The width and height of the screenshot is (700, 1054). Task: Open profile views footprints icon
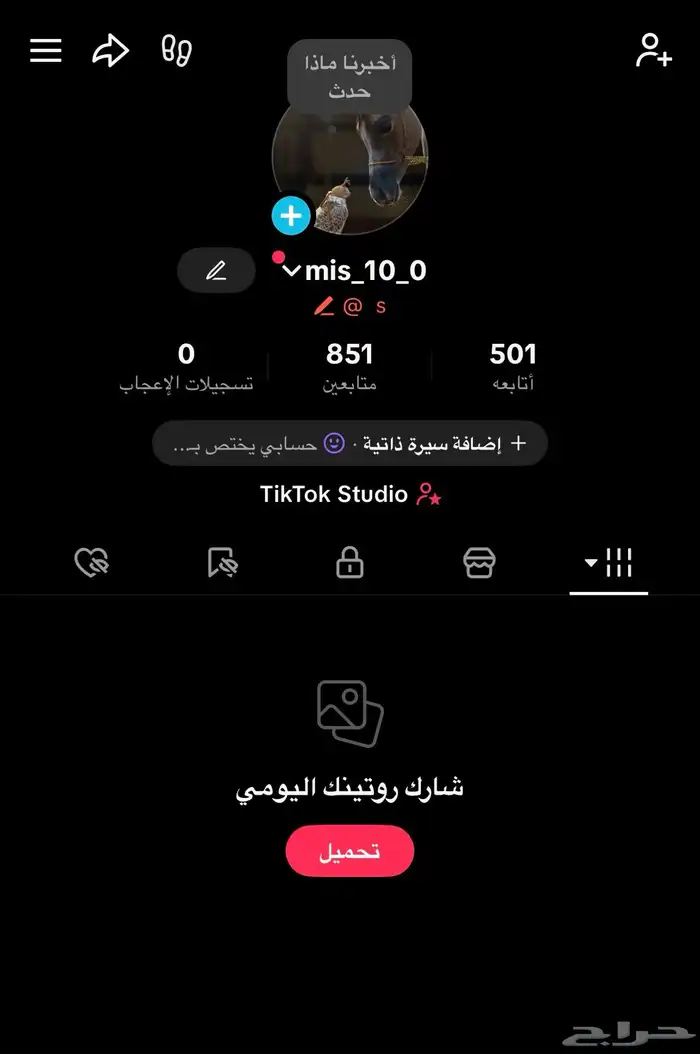tap(176, 51)
